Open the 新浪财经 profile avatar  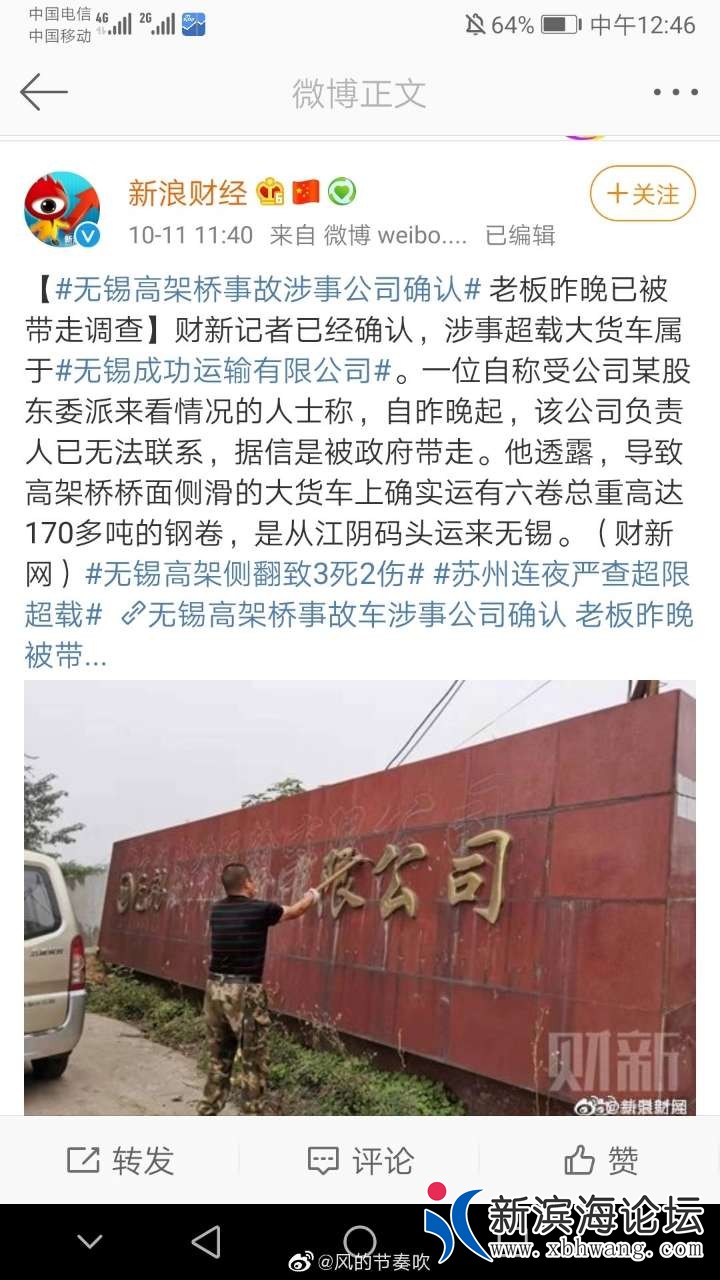pyautogui.click(x=62, y=209)
